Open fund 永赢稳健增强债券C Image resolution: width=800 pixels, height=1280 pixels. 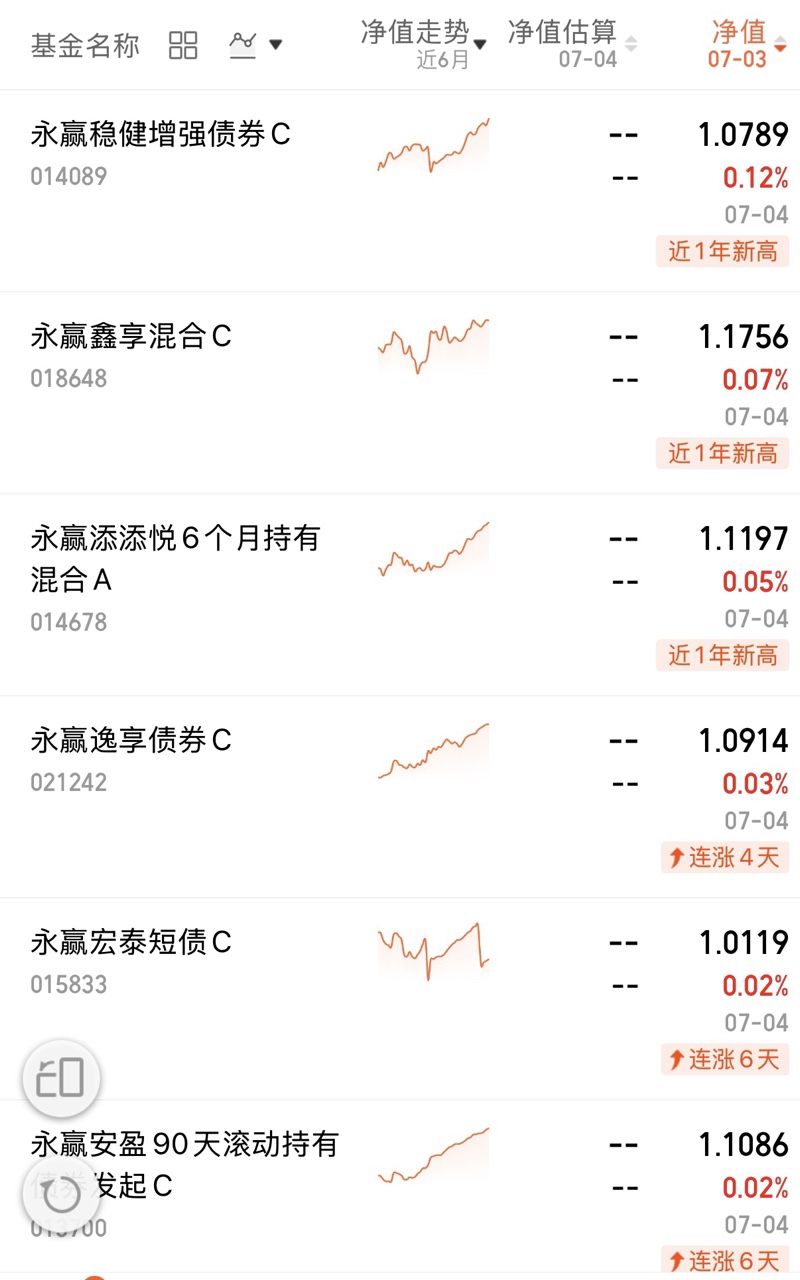coord(400,191)
